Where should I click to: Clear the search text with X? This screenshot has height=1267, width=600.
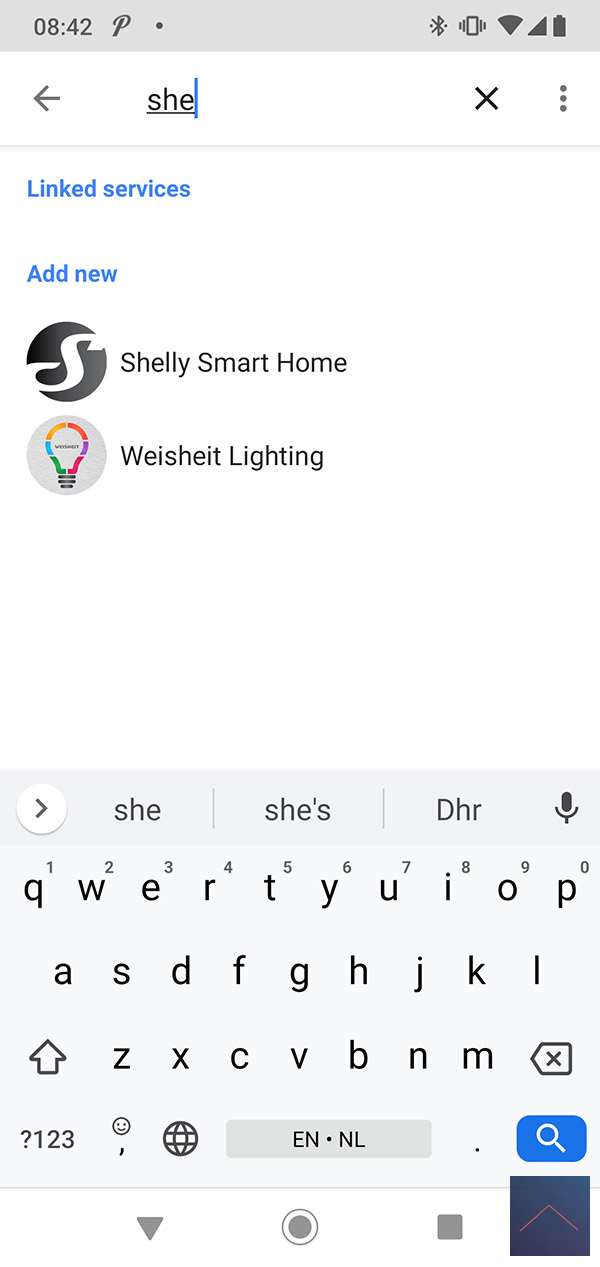tap(486, 98)
